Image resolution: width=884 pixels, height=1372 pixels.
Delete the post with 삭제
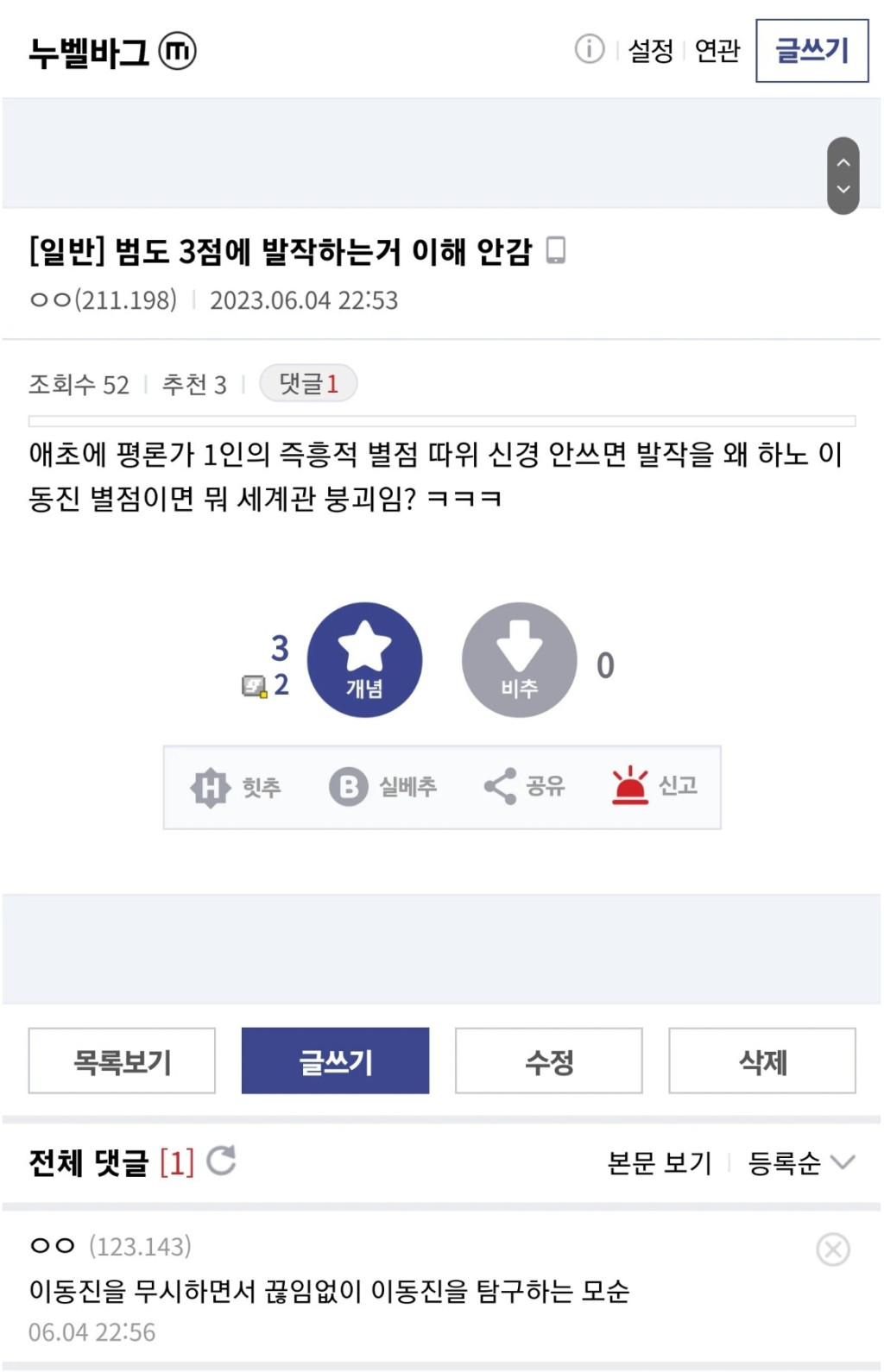762,1060
